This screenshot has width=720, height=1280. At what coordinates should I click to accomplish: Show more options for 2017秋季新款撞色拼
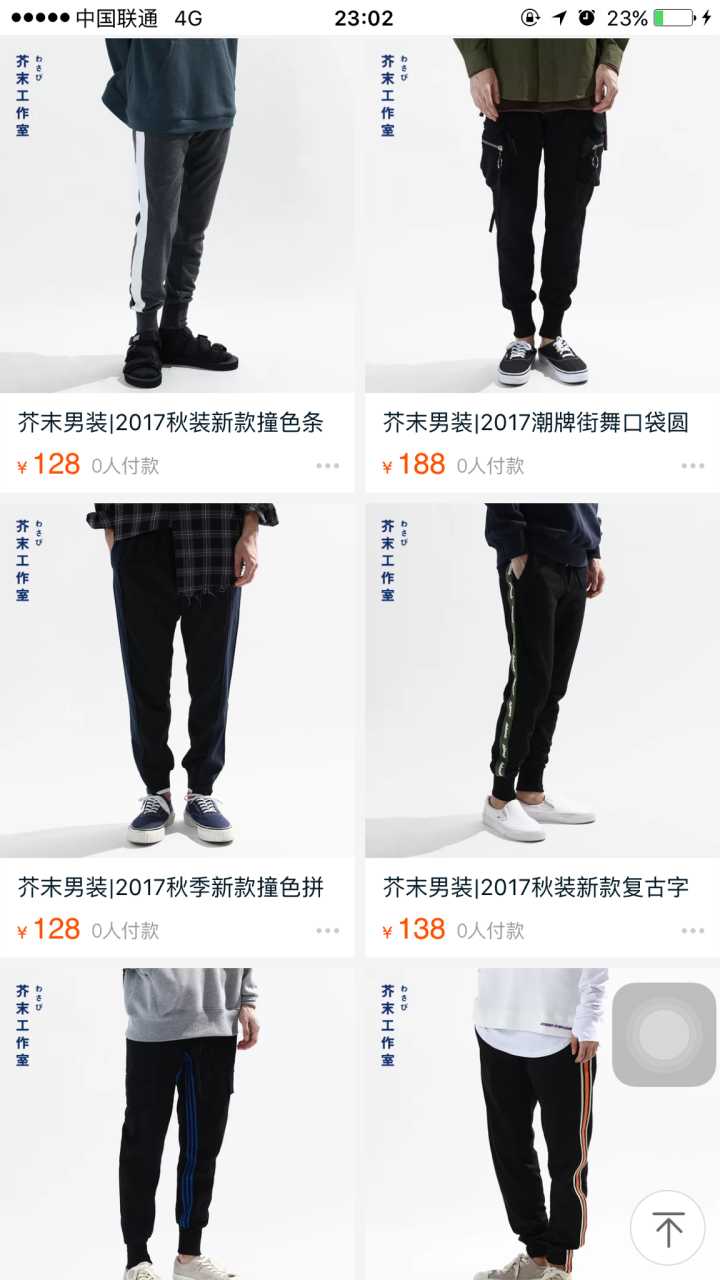(x=328, y=931)
